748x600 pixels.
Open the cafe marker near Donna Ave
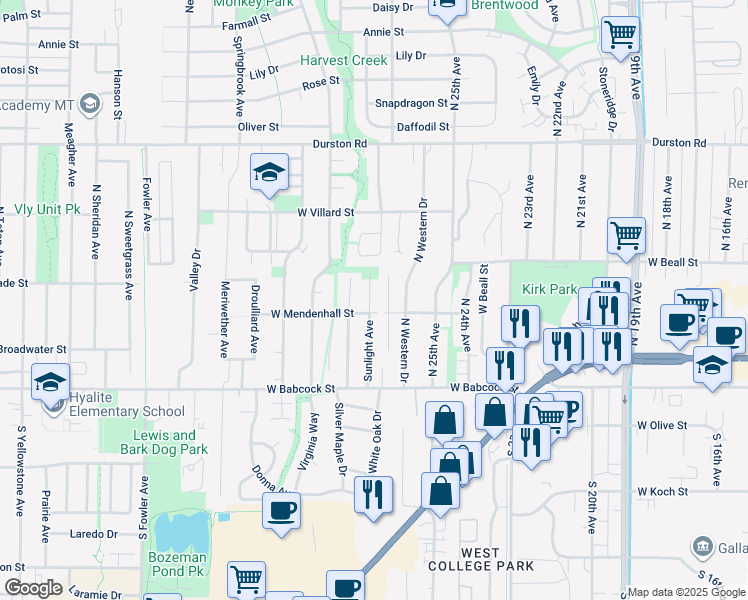(x=281, y=512)
